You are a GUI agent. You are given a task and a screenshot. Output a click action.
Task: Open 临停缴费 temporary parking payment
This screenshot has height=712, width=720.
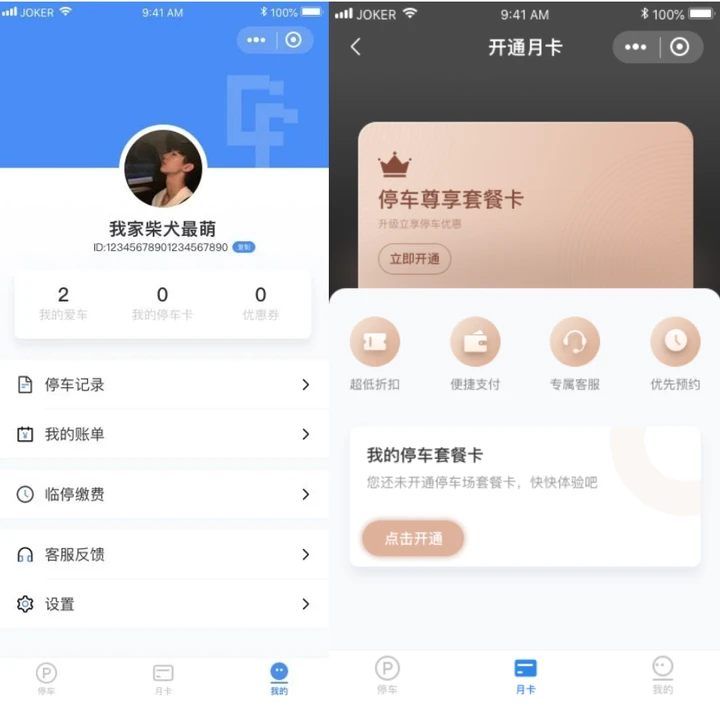point(163,494)
